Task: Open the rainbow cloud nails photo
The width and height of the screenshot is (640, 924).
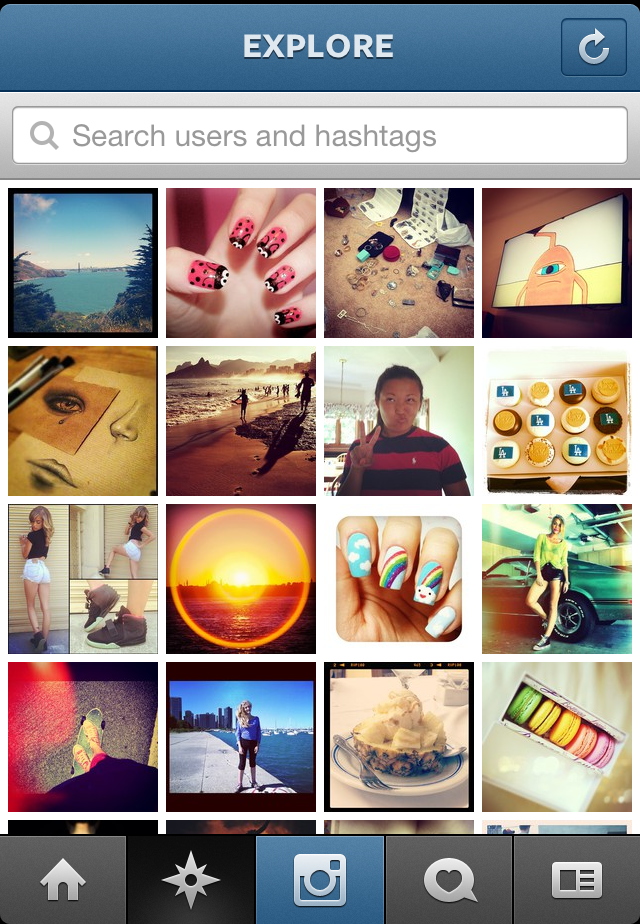Action: pos(399,579)
